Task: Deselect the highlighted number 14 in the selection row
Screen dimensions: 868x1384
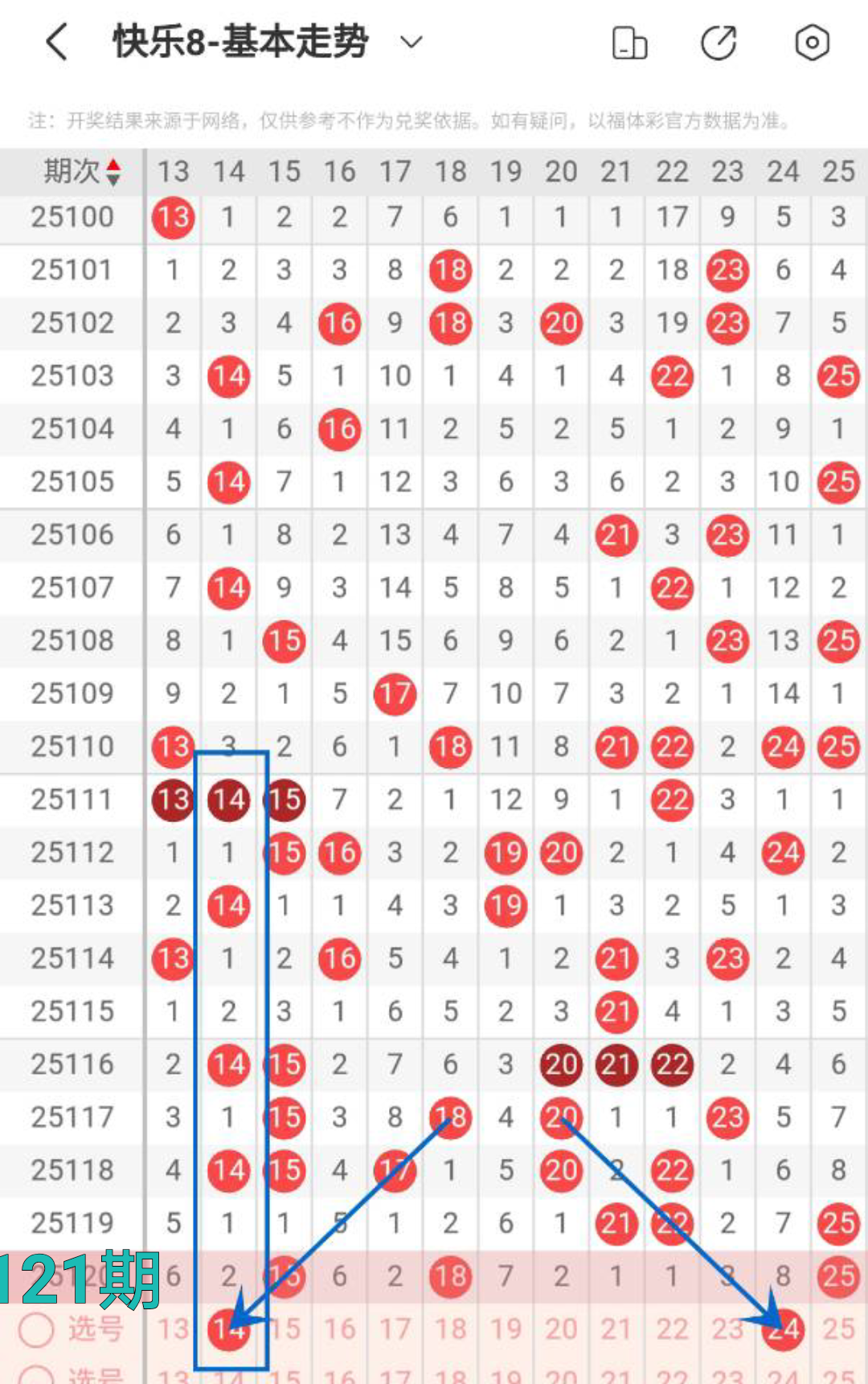Action: 228,1329
